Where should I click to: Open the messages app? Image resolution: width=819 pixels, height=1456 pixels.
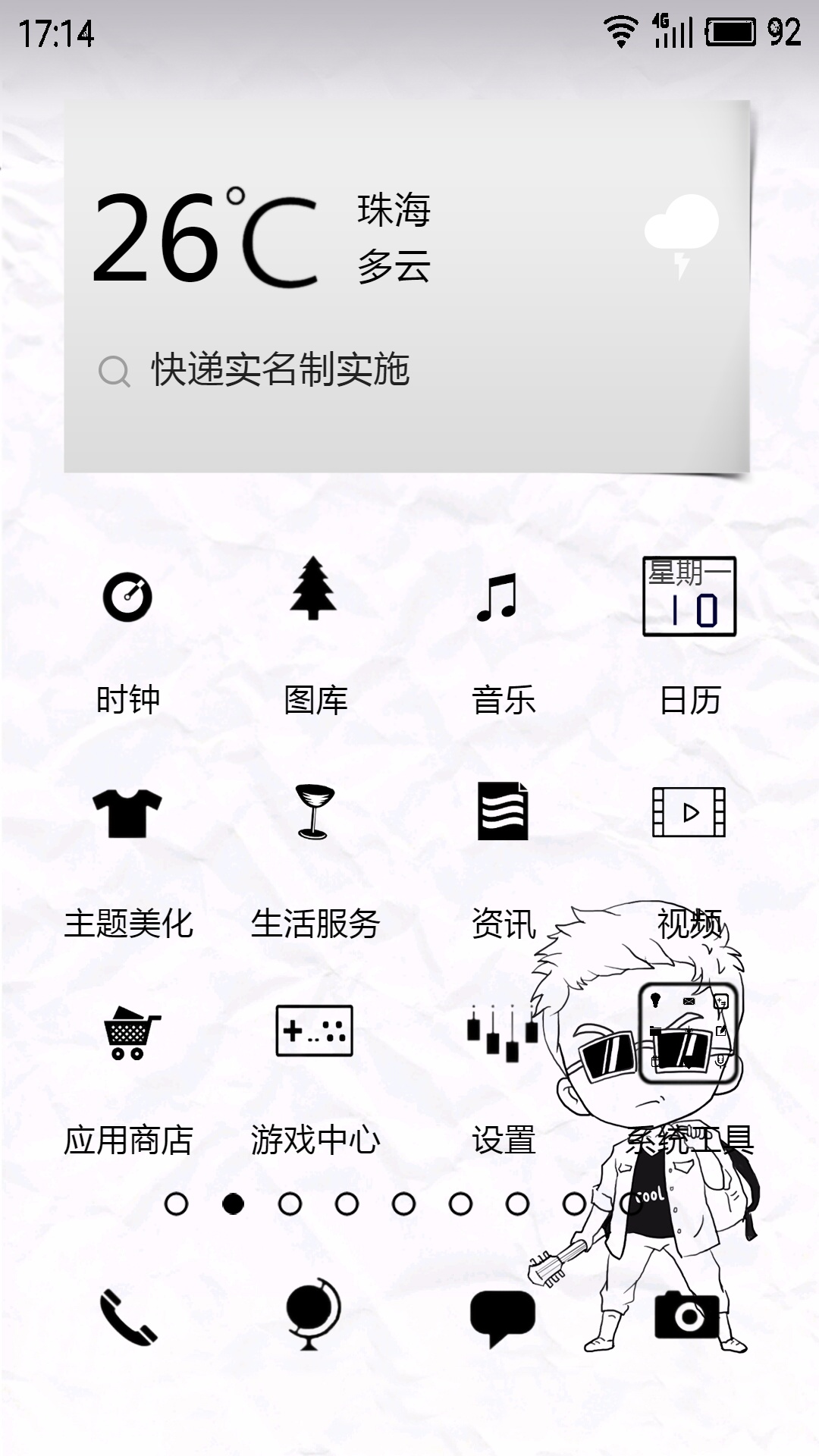pos(502,1317)
